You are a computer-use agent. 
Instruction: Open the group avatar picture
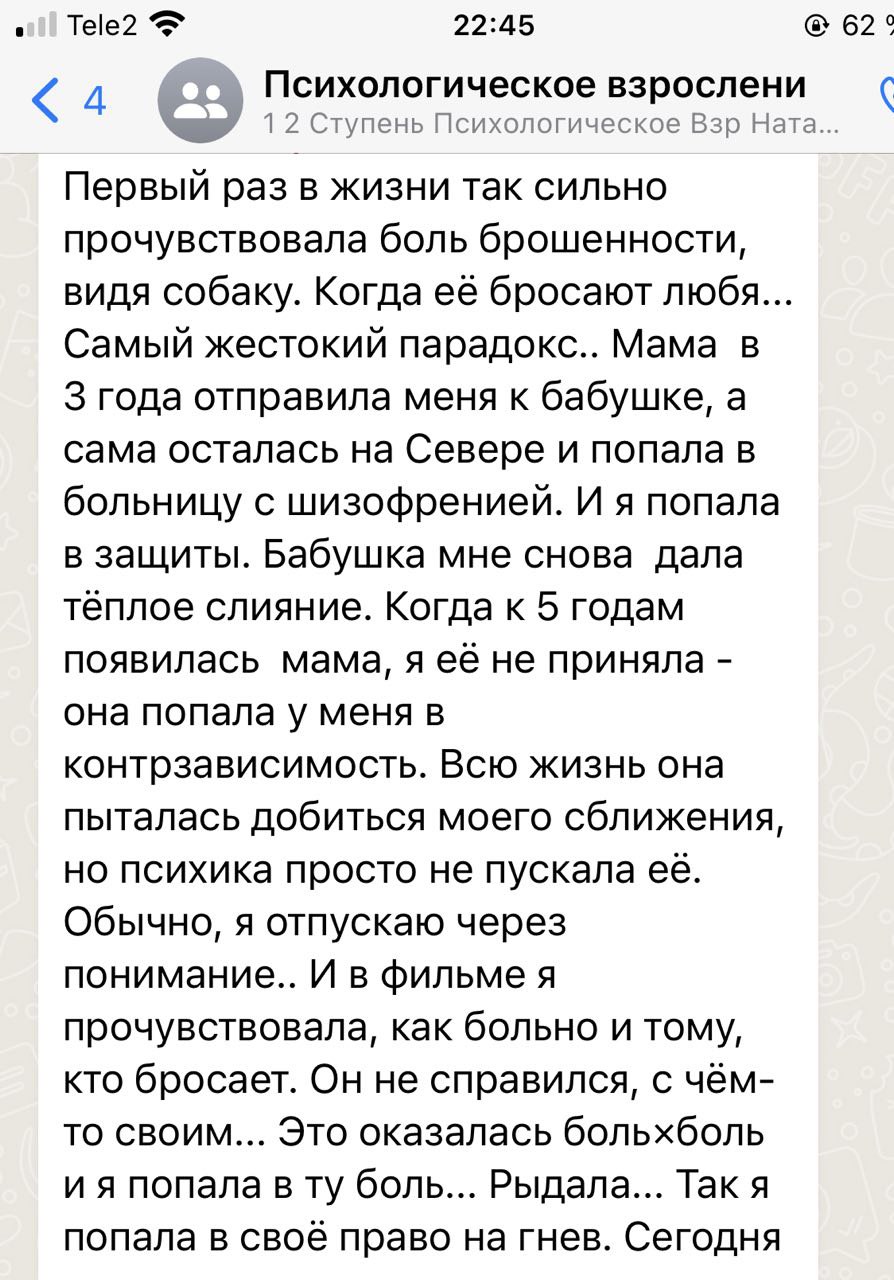pyautogui.click(x=200, y=100)
